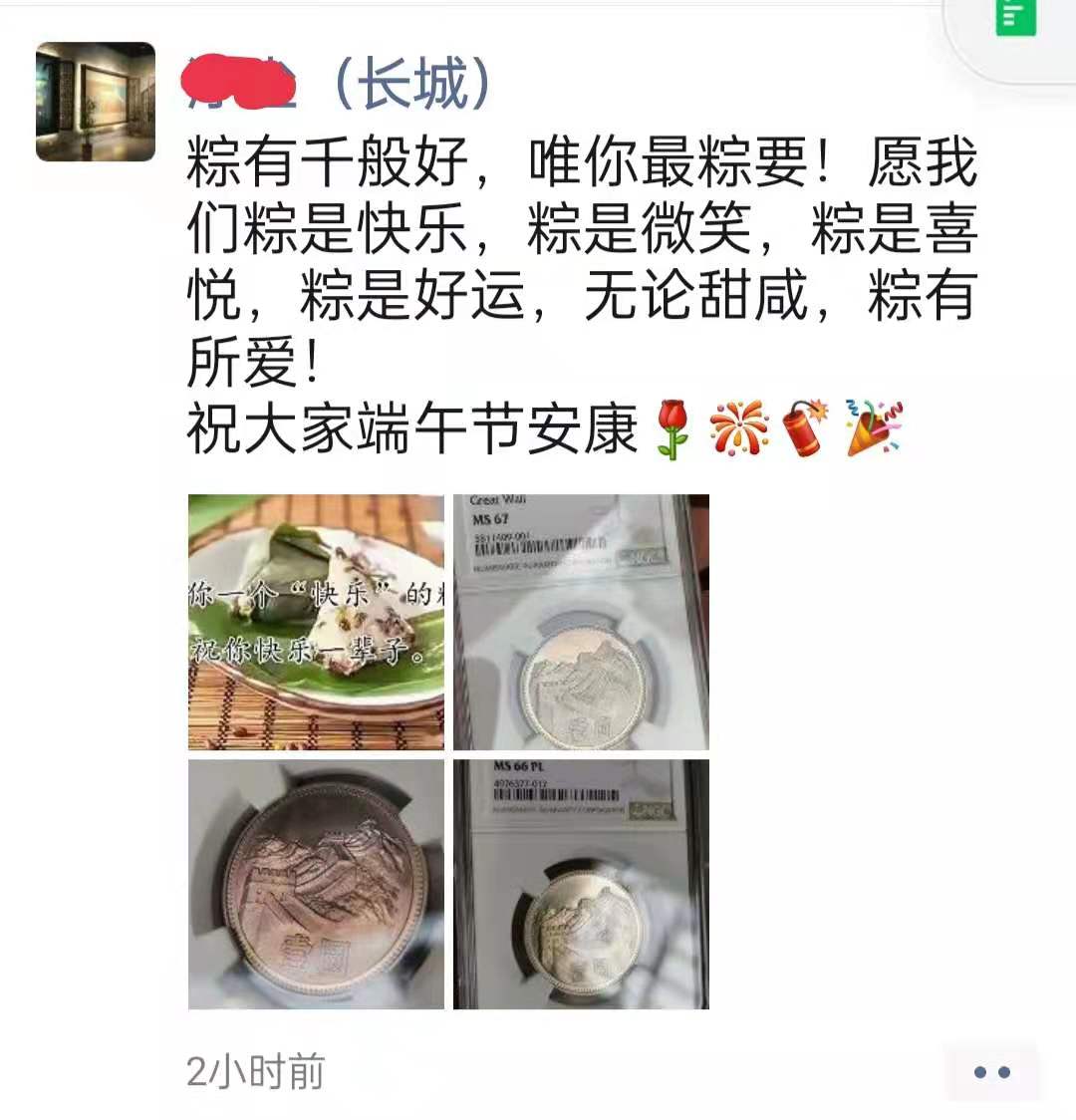Open the poster's profile avatar

click(96, 102)
